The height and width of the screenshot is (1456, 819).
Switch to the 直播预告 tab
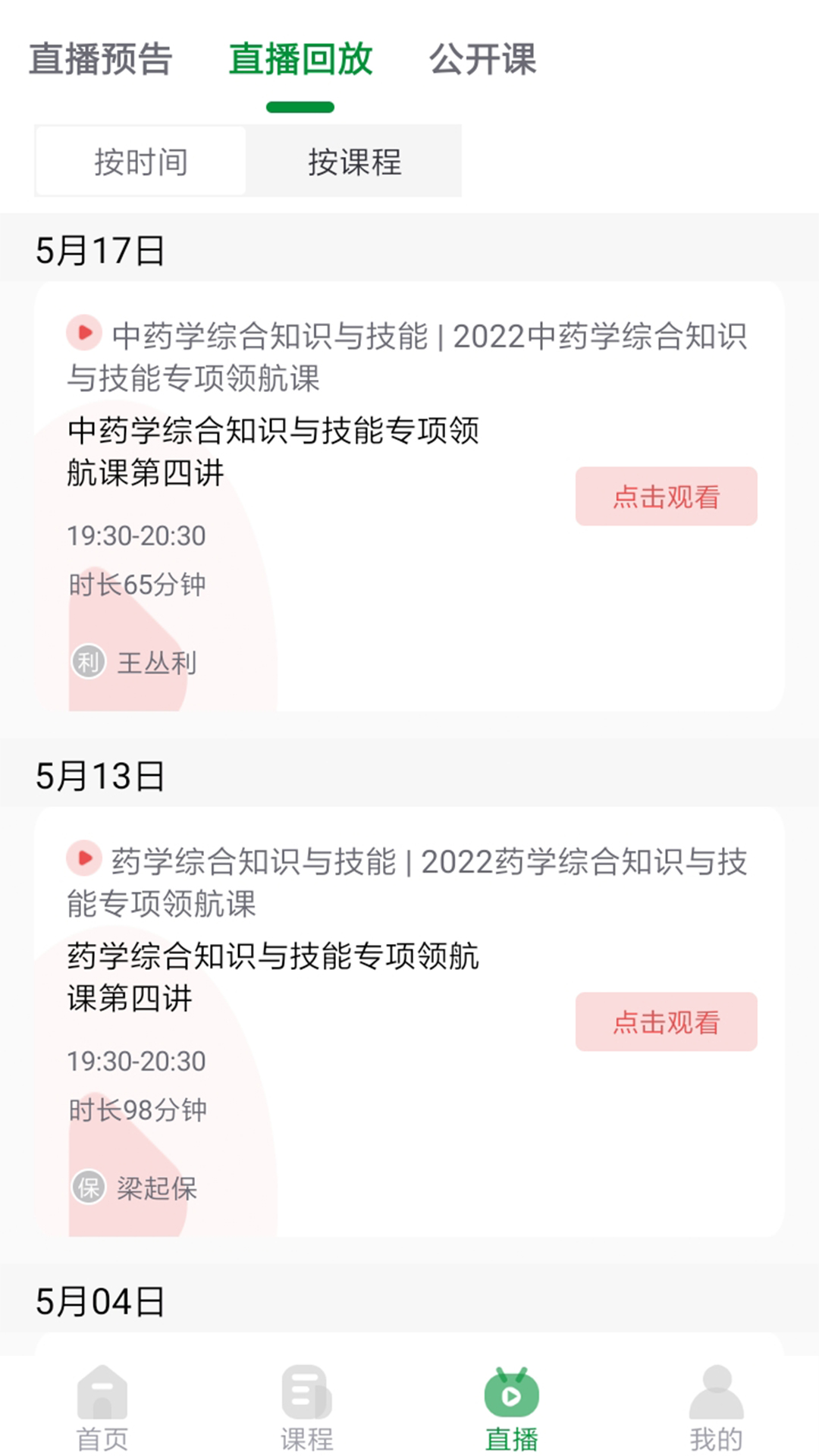point(102,59)
